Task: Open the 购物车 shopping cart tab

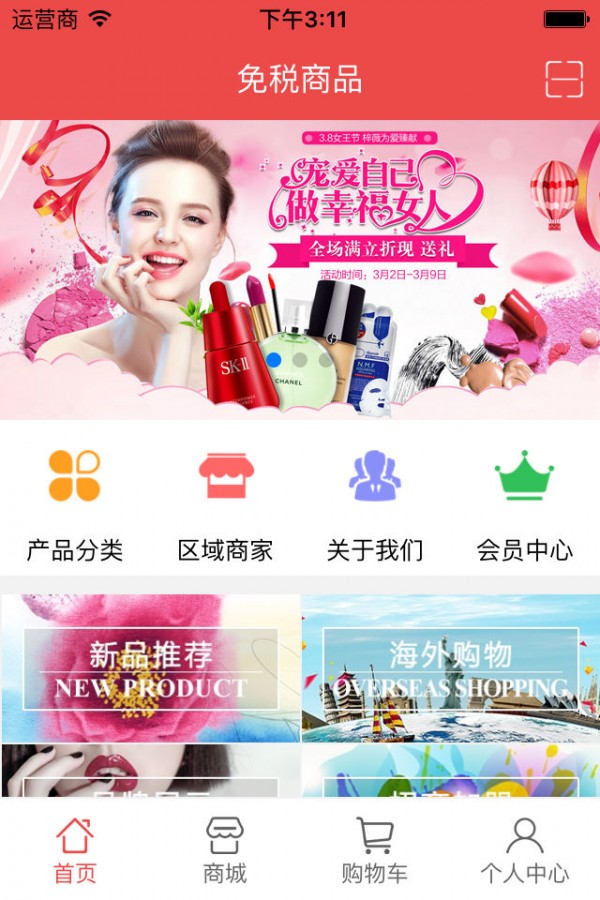Action: (x=375, y=850)
